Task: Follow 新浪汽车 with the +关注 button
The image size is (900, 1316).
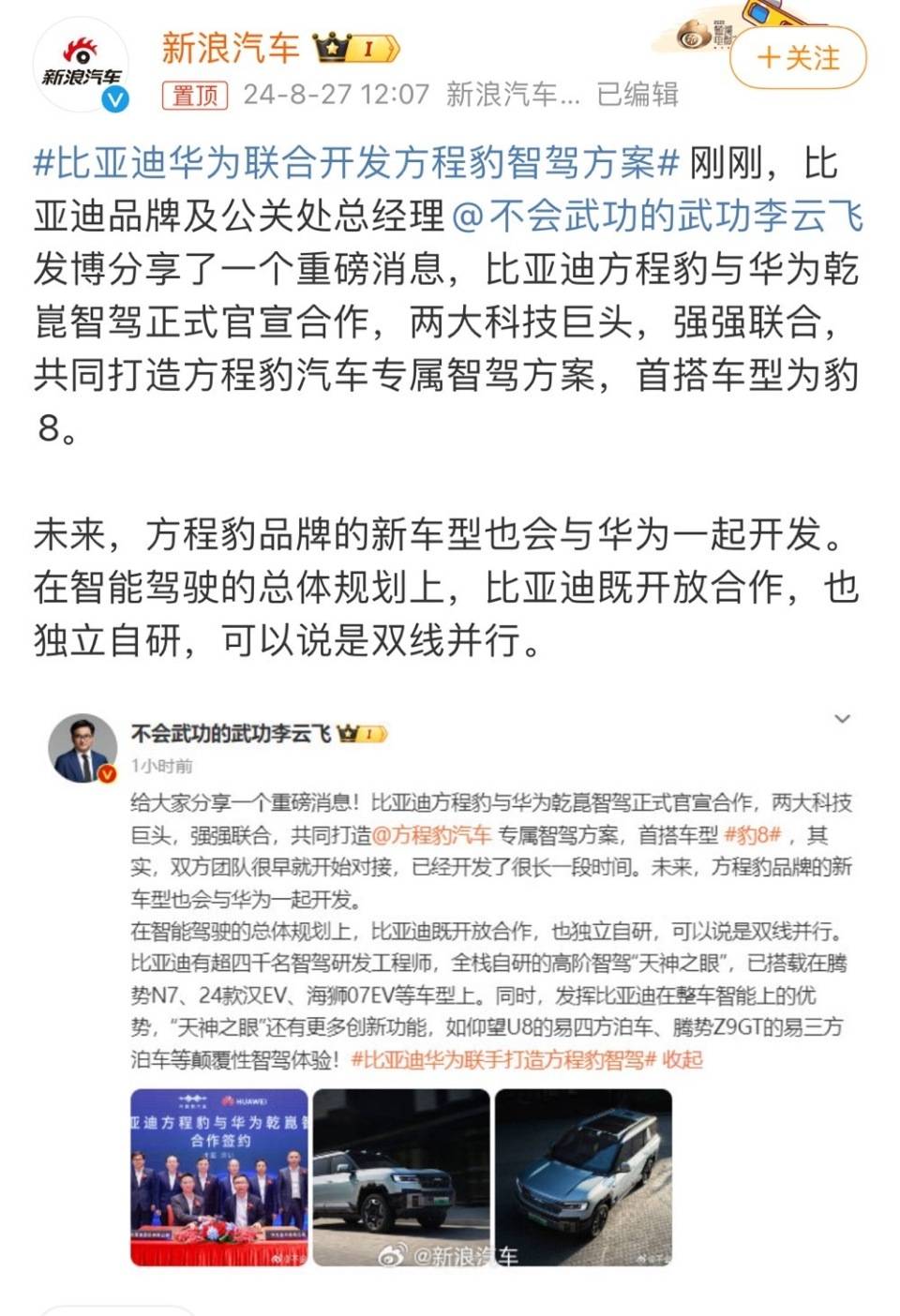Action: click(798, 58)
